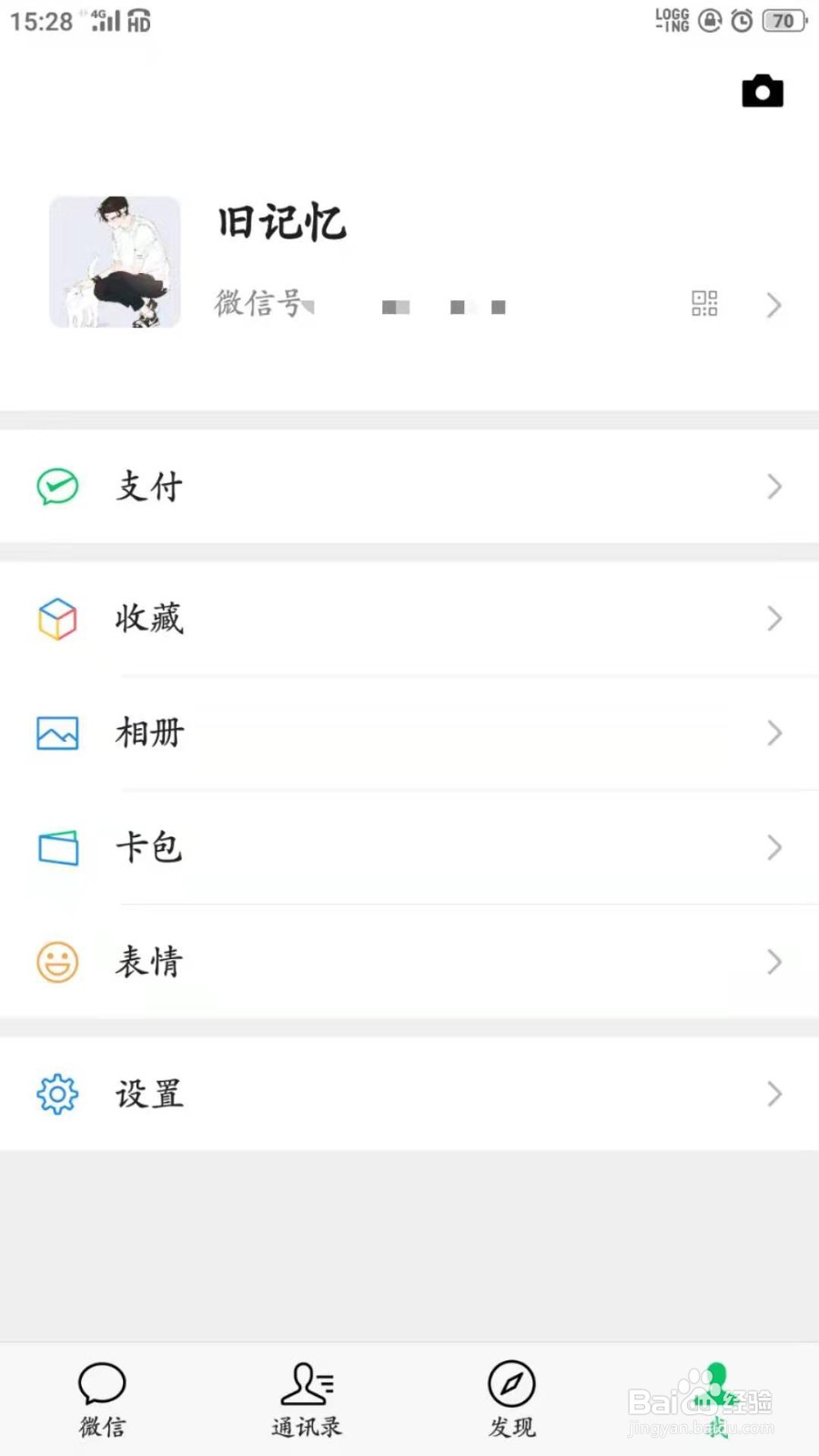Viewport: 819px width, 1456px height.
Task: Tap the profile avatar thumbnail
Action: click(115, 262)
